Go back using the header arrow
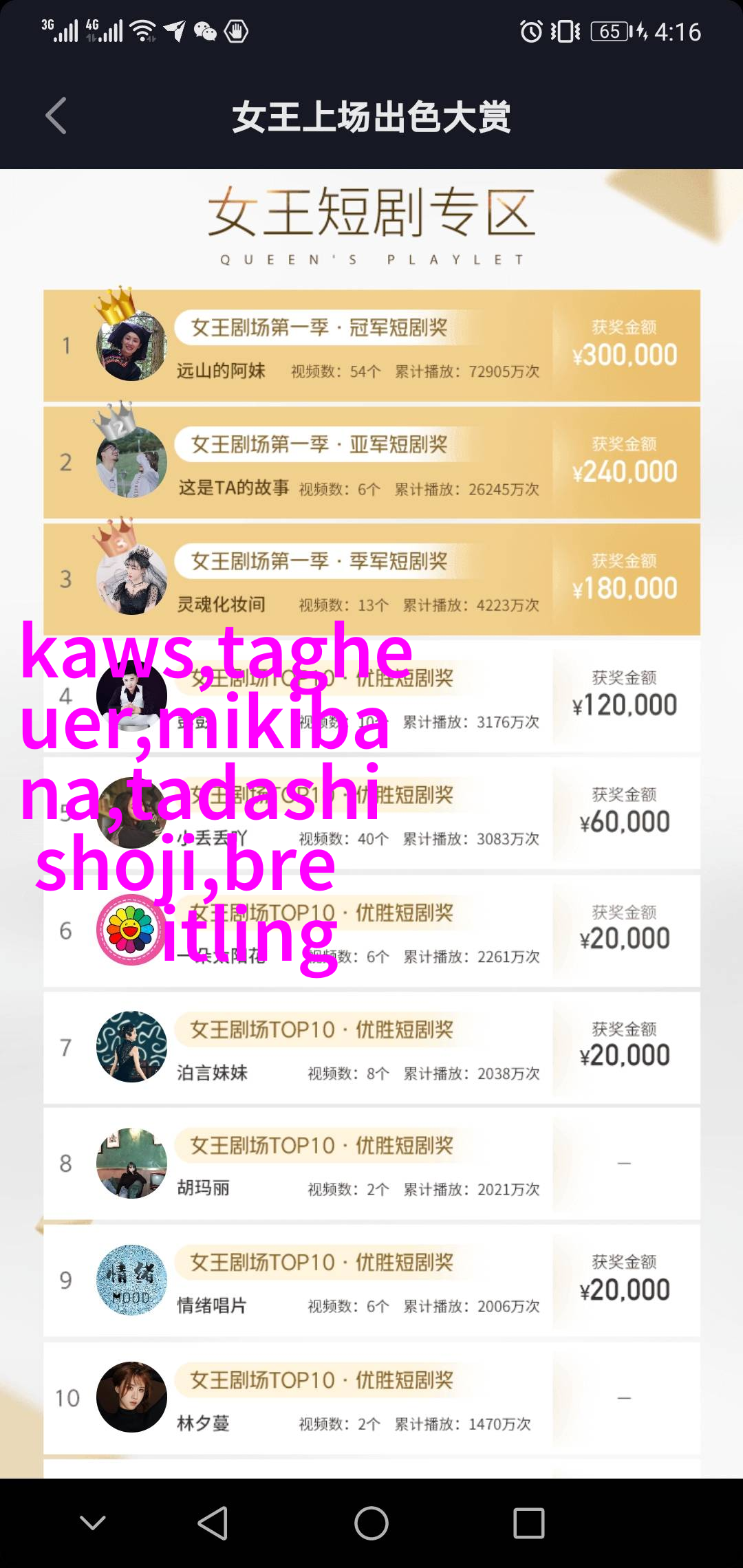This screenshot has height=1568, width=743. tap(56, 116)
